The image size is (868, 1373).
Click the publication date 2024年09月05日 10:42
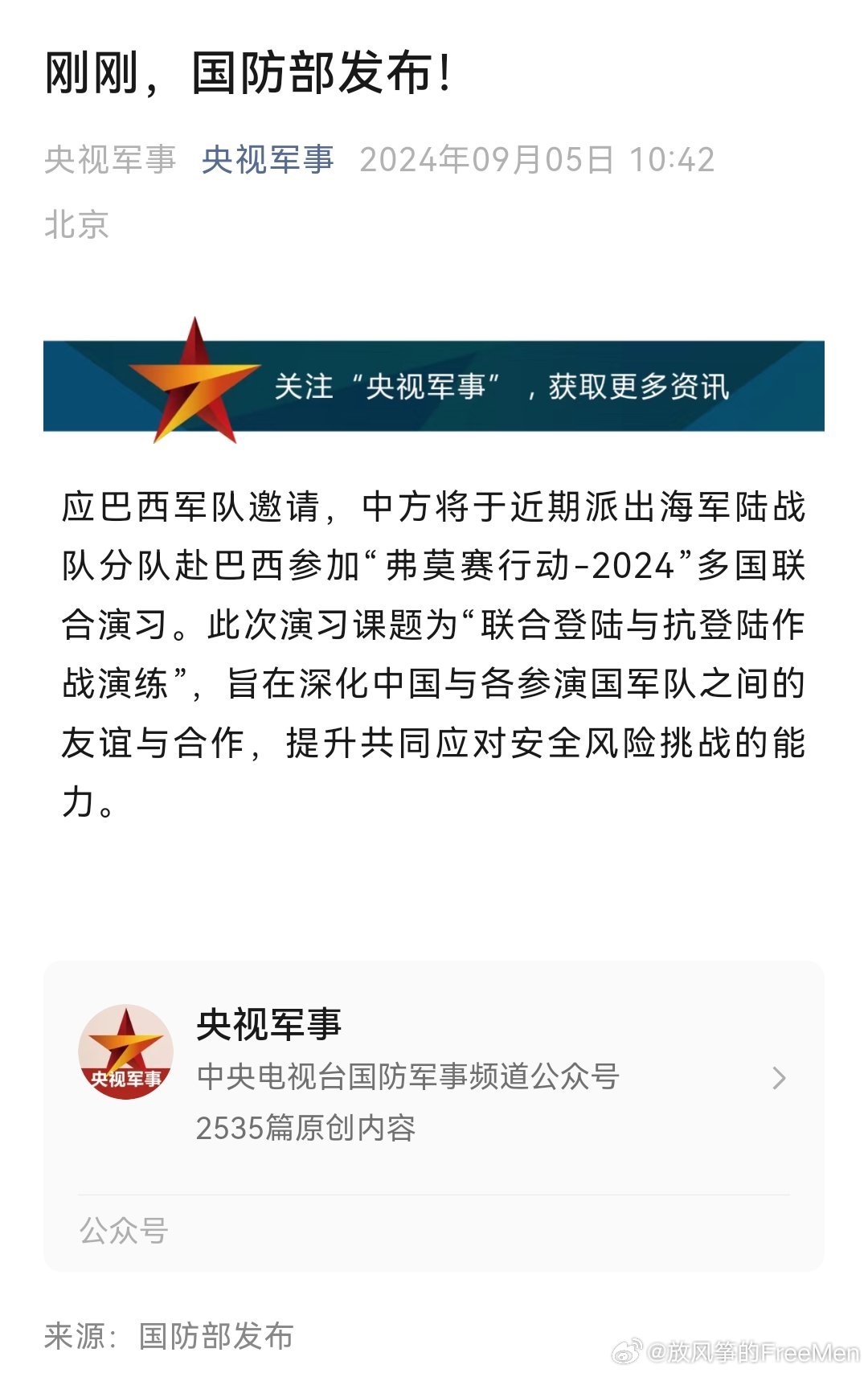click(x=537, y=159)
